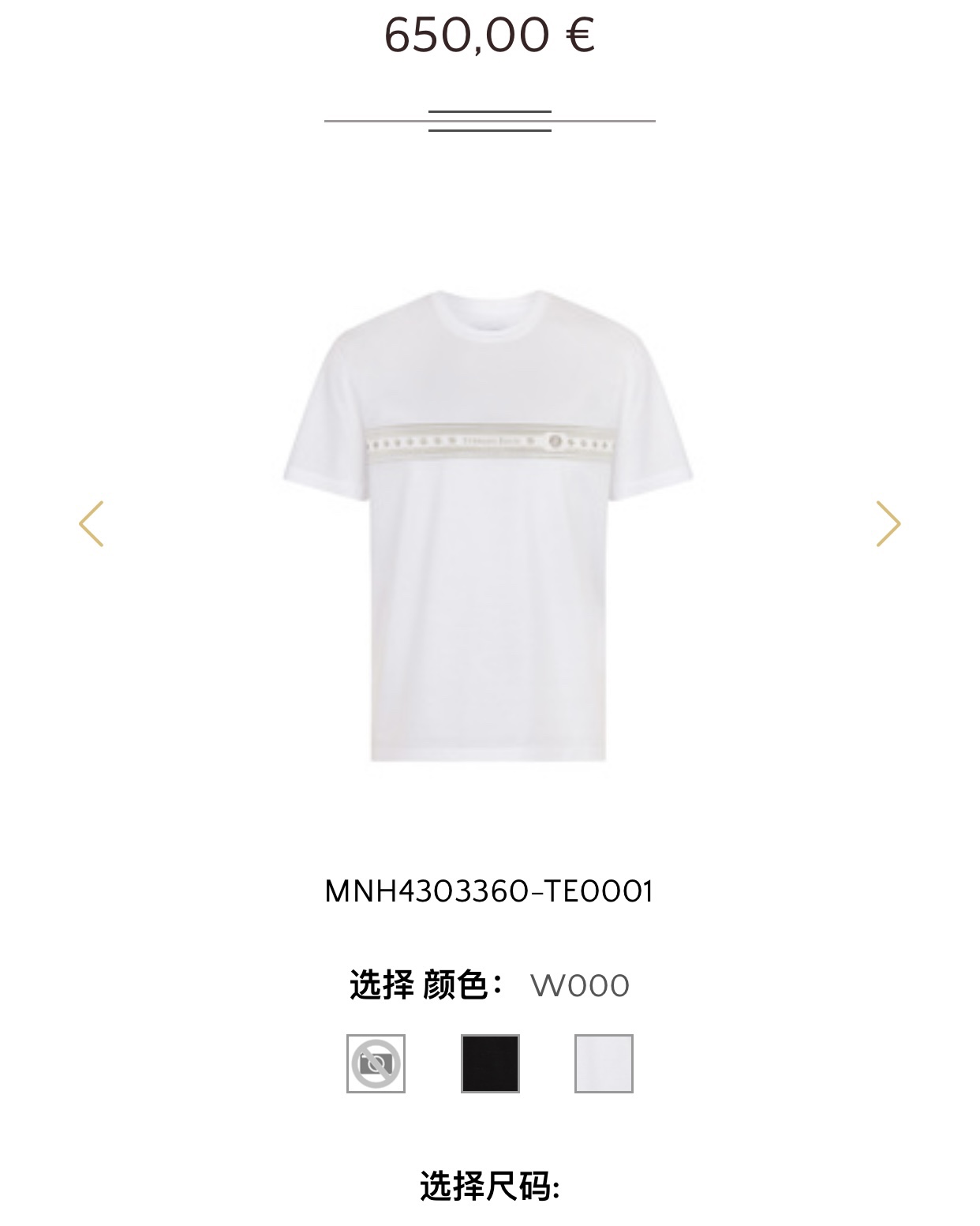
Task: Expand the section divider below the price
Action: click(490, 120)
